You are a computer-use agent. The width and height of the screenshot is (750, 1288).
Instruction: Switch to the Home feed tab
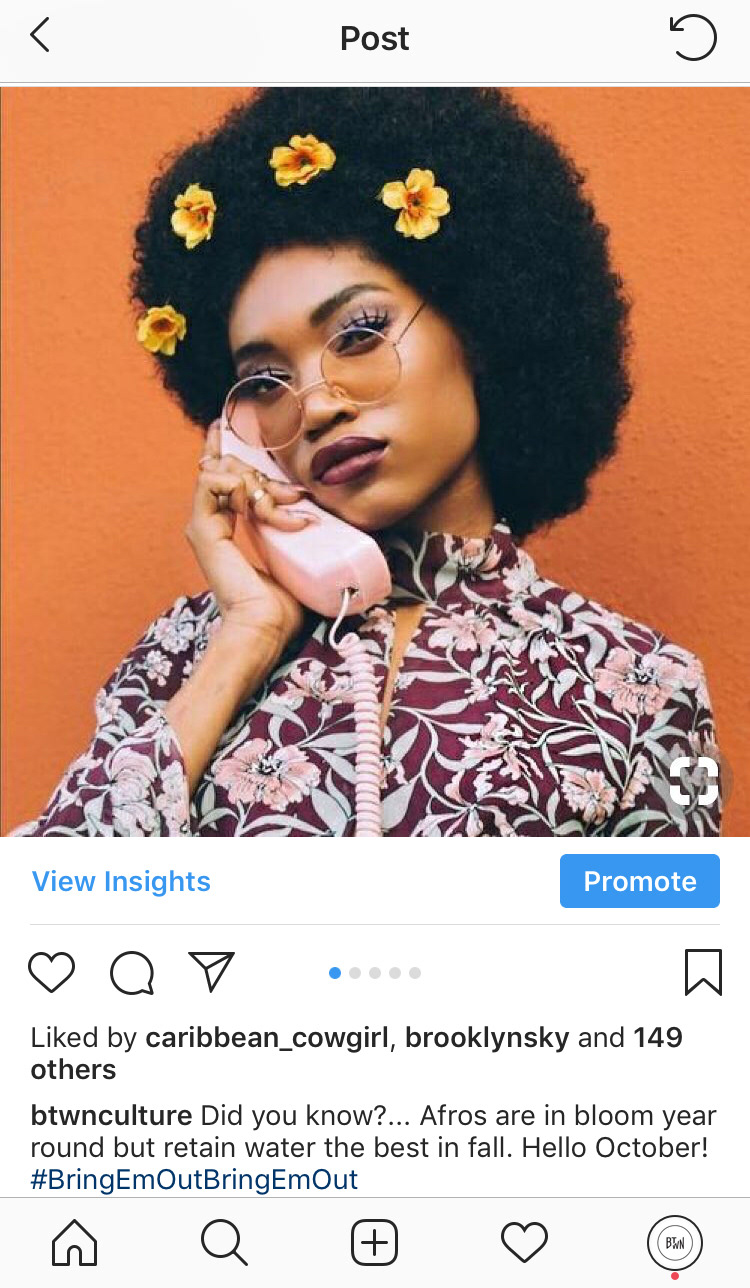75,1244
